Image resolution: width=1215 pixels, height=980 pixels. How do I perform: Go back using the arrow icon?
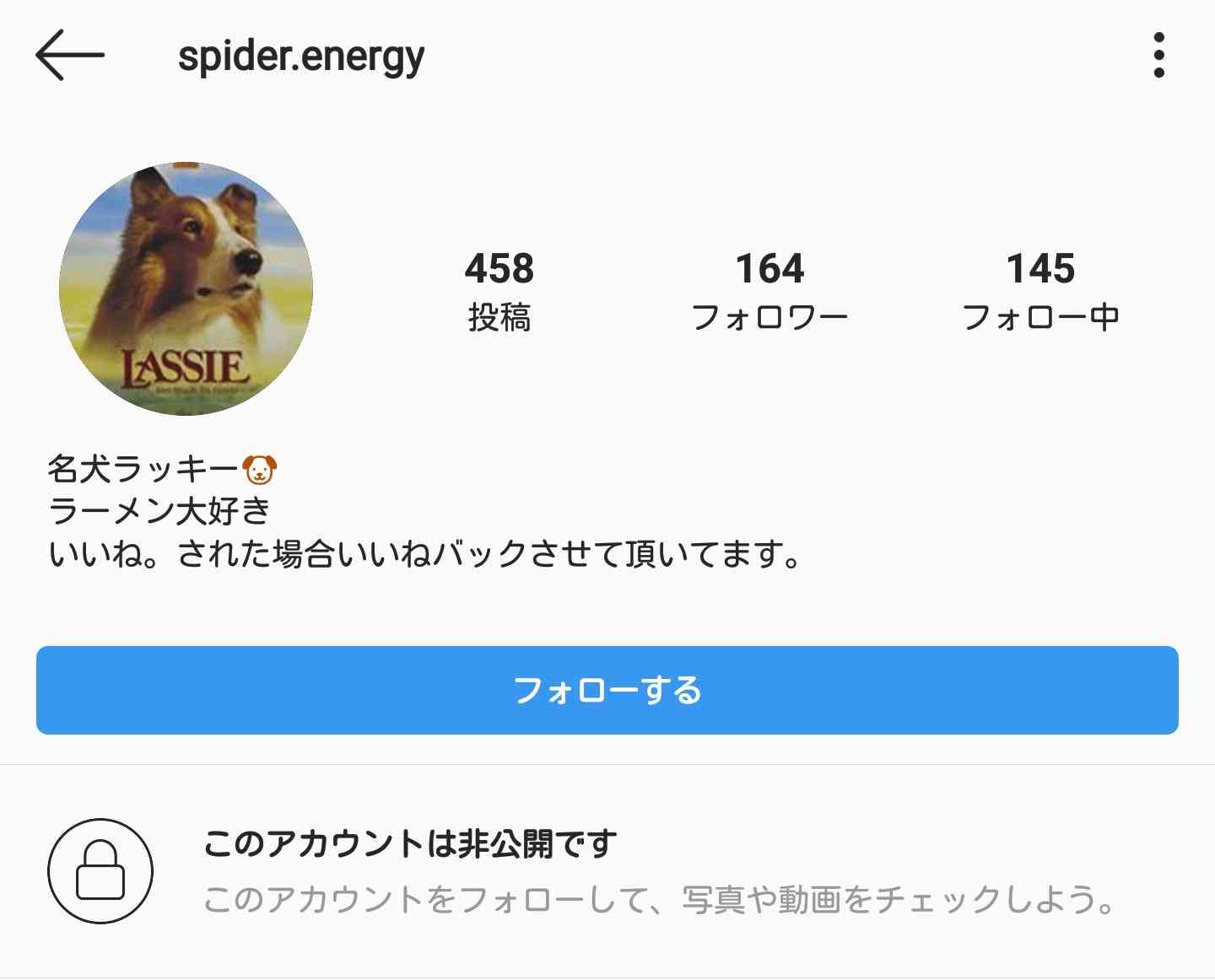click(x=69, y=56)
